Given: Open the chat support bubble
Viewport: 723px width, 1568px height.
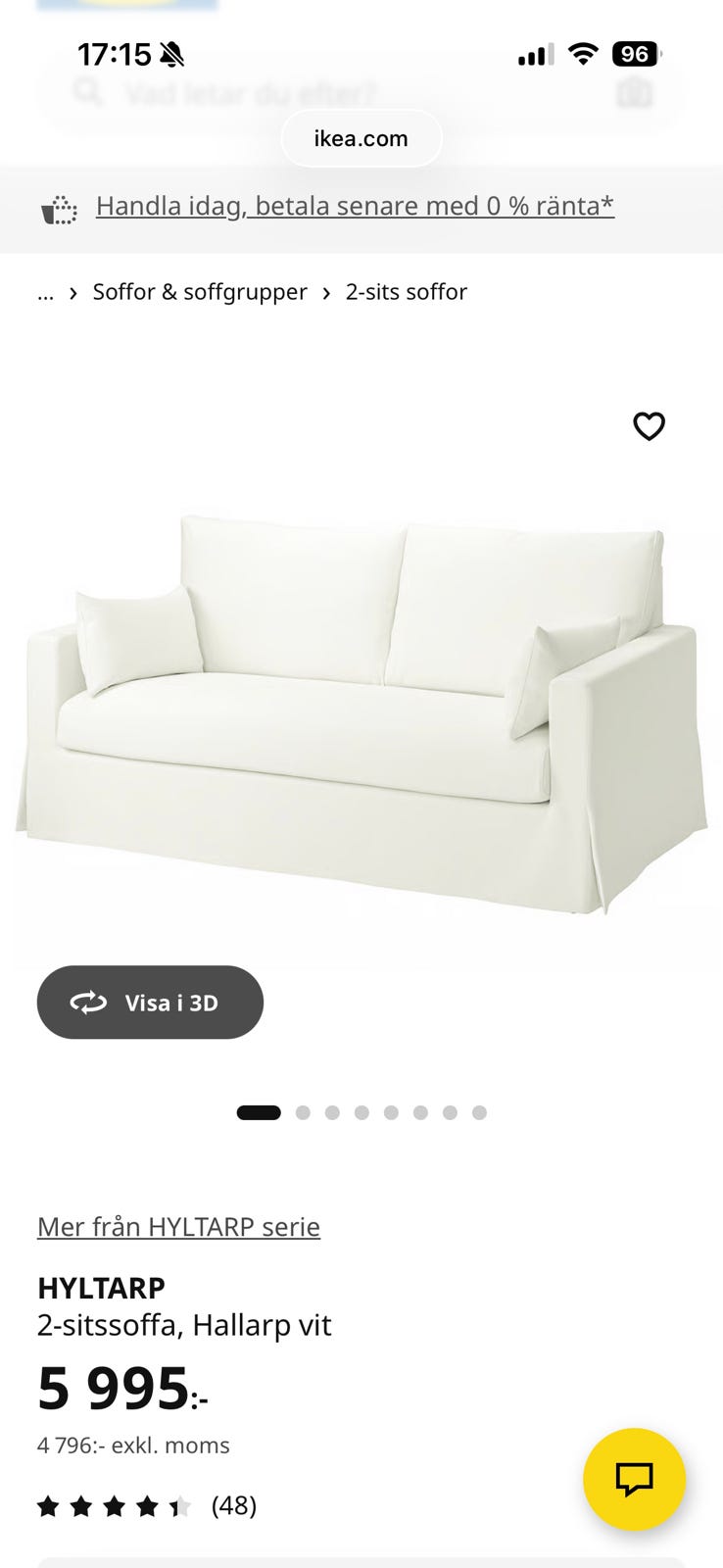Looking at the screenshot, I should point(634,1479).
